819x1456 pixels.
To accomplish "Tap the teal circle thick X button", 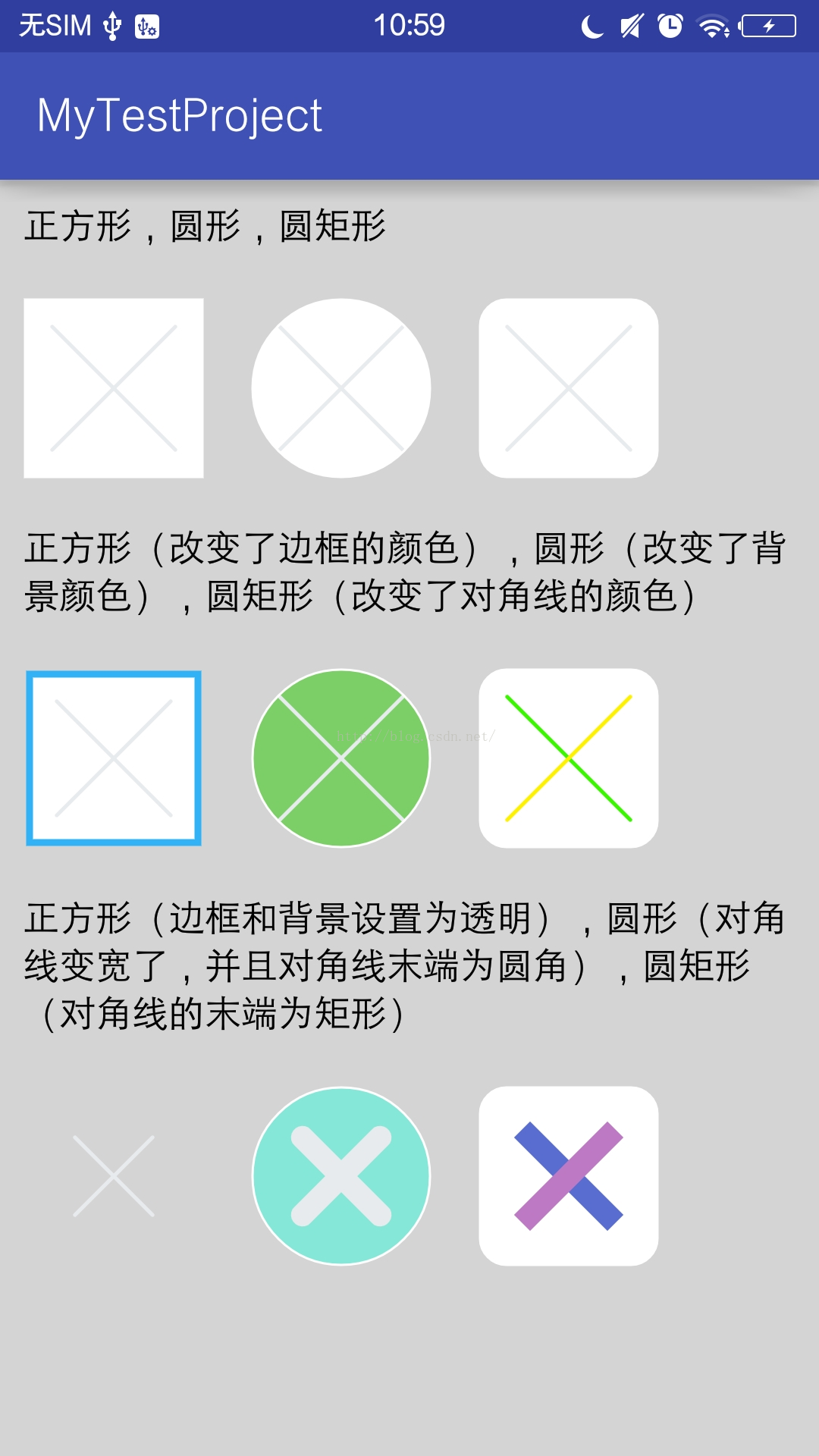I will pyautogui.click(x=341, y=1176).
